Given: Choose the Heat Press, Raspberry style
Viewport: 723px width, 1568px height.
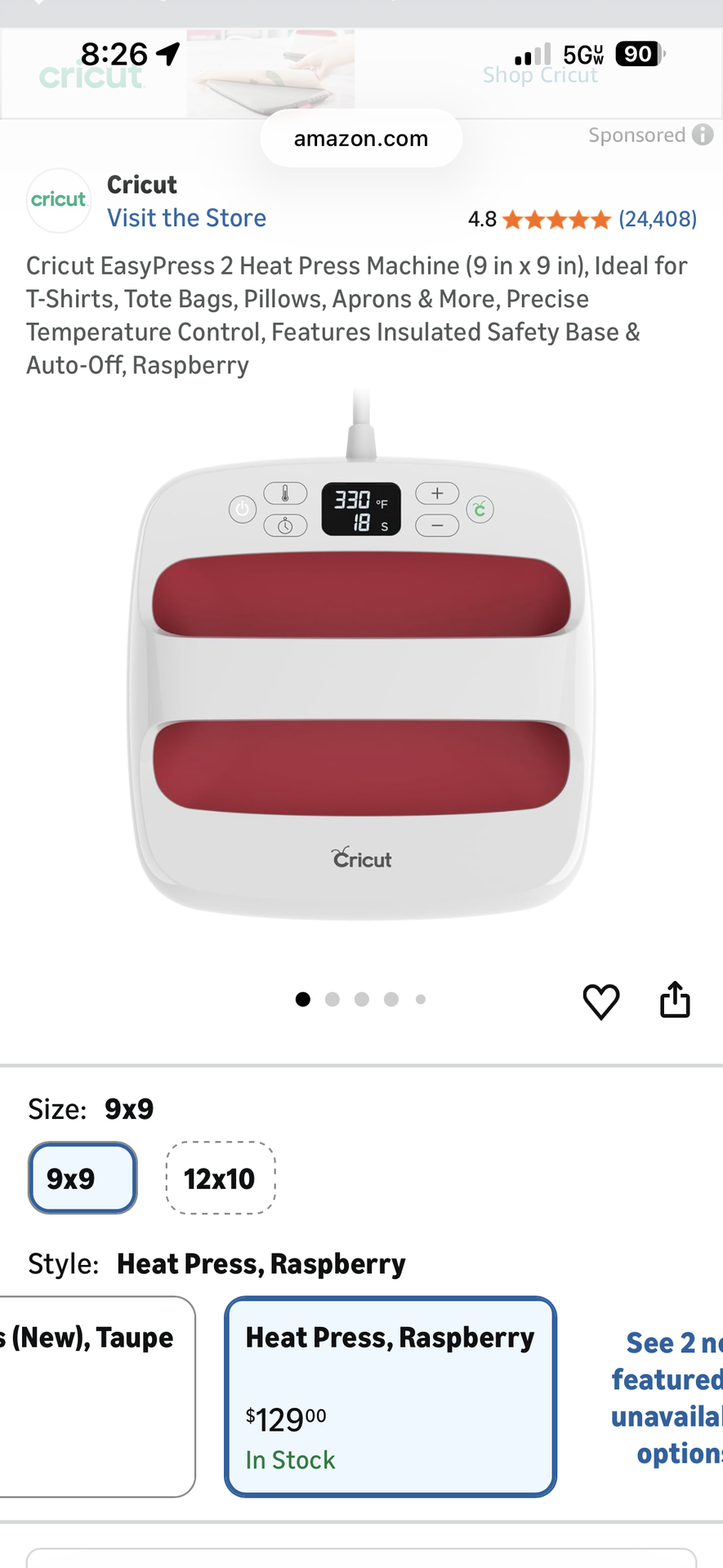Looking at the screenshot, I should (x=390, y=1396).
